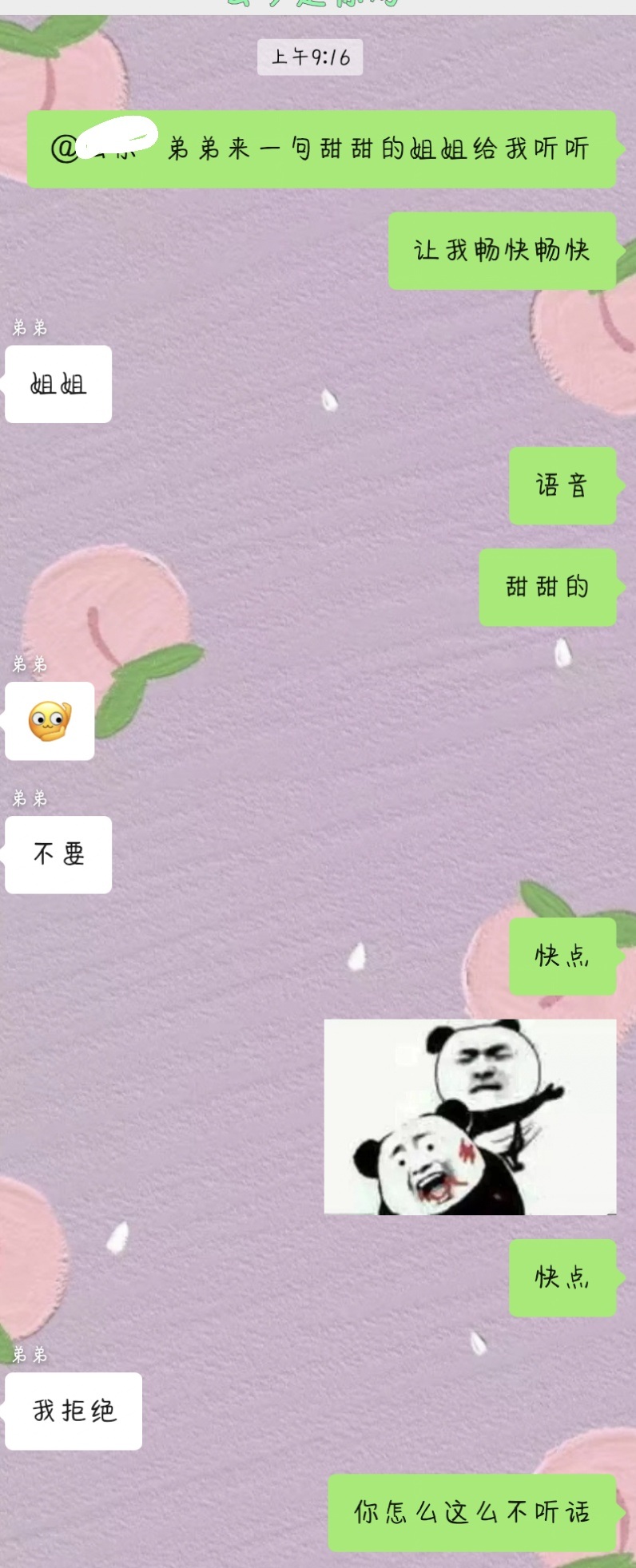Open the panda meme image message

pyautogui.click(x=470, y=1117)
